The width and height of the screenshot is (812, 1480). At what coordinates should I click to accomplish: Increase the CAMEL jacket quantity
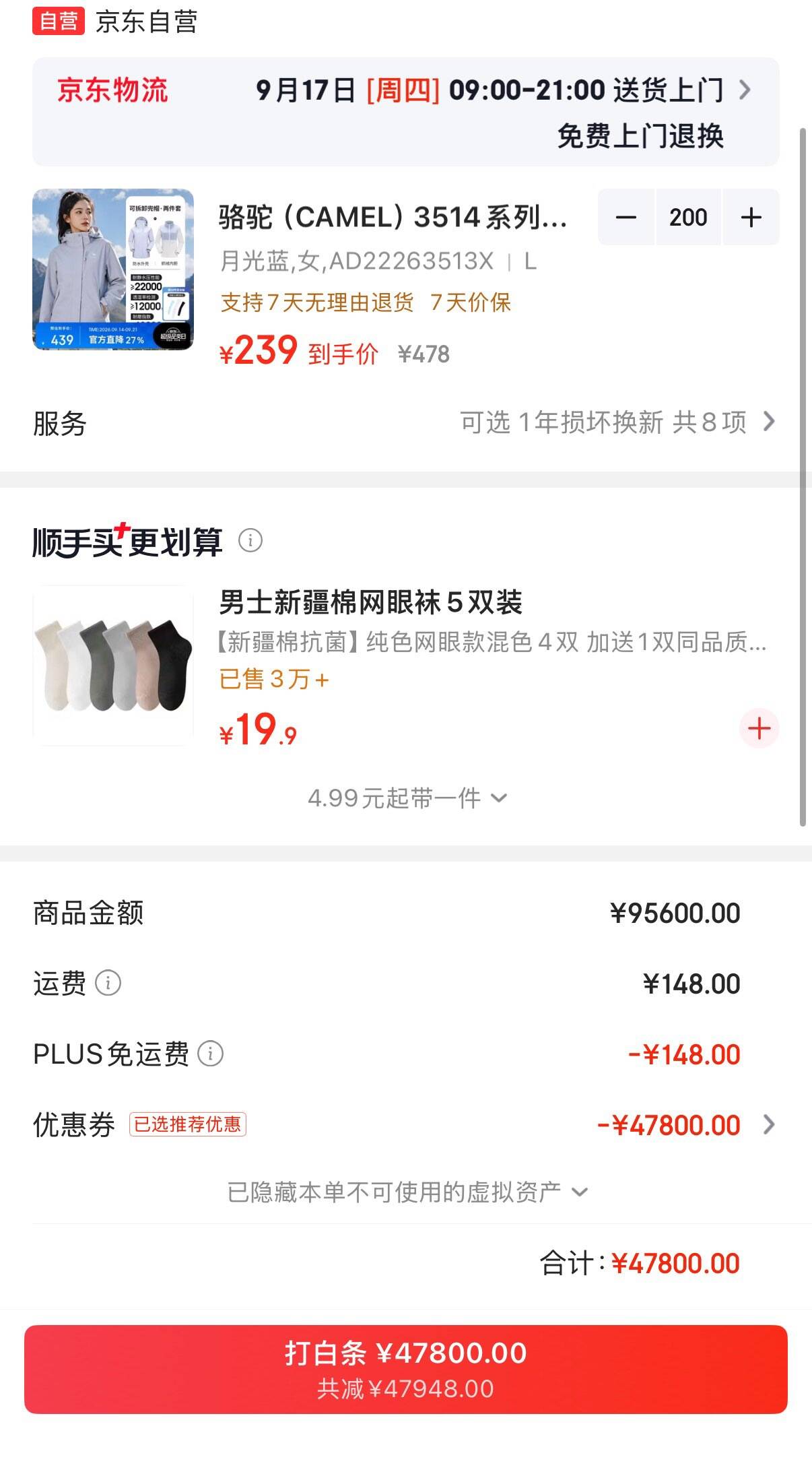tap(751, 217)
